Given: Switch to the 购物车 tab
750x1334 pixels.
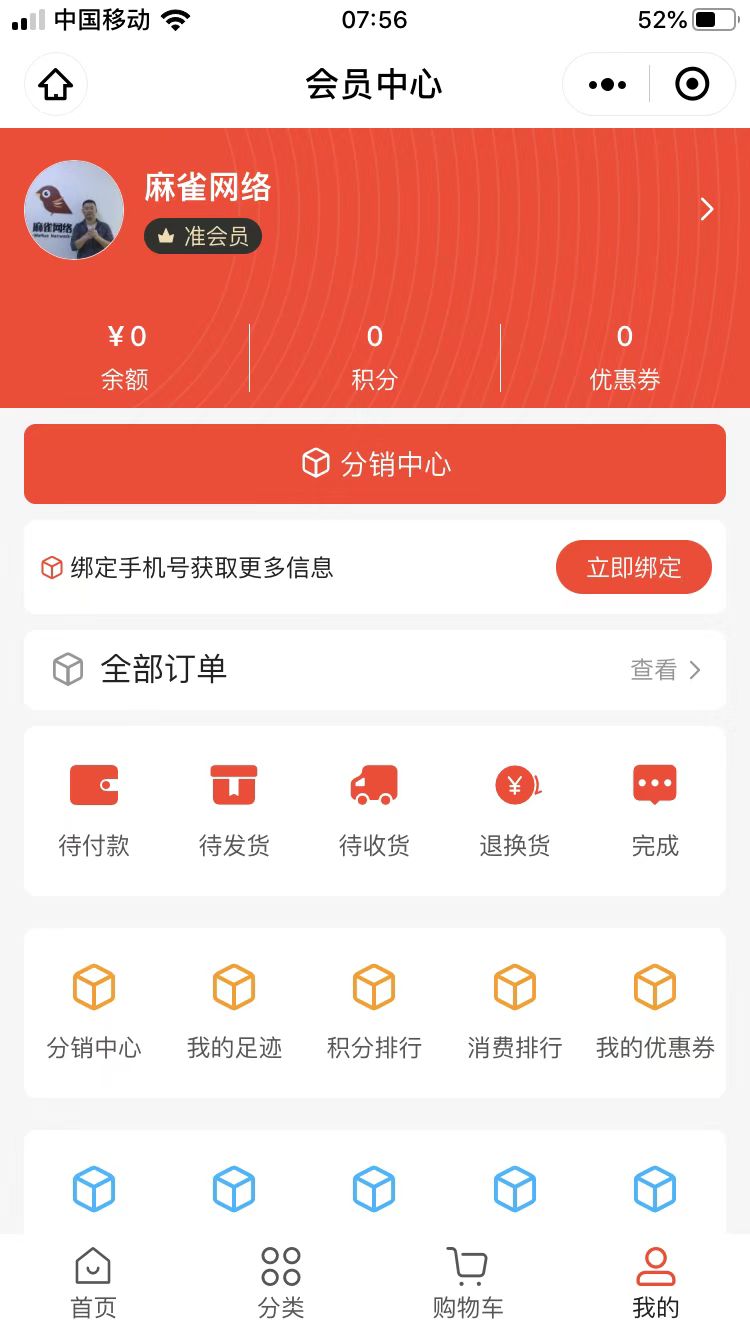Looking at the screenshot, I should pos(467,1283).
